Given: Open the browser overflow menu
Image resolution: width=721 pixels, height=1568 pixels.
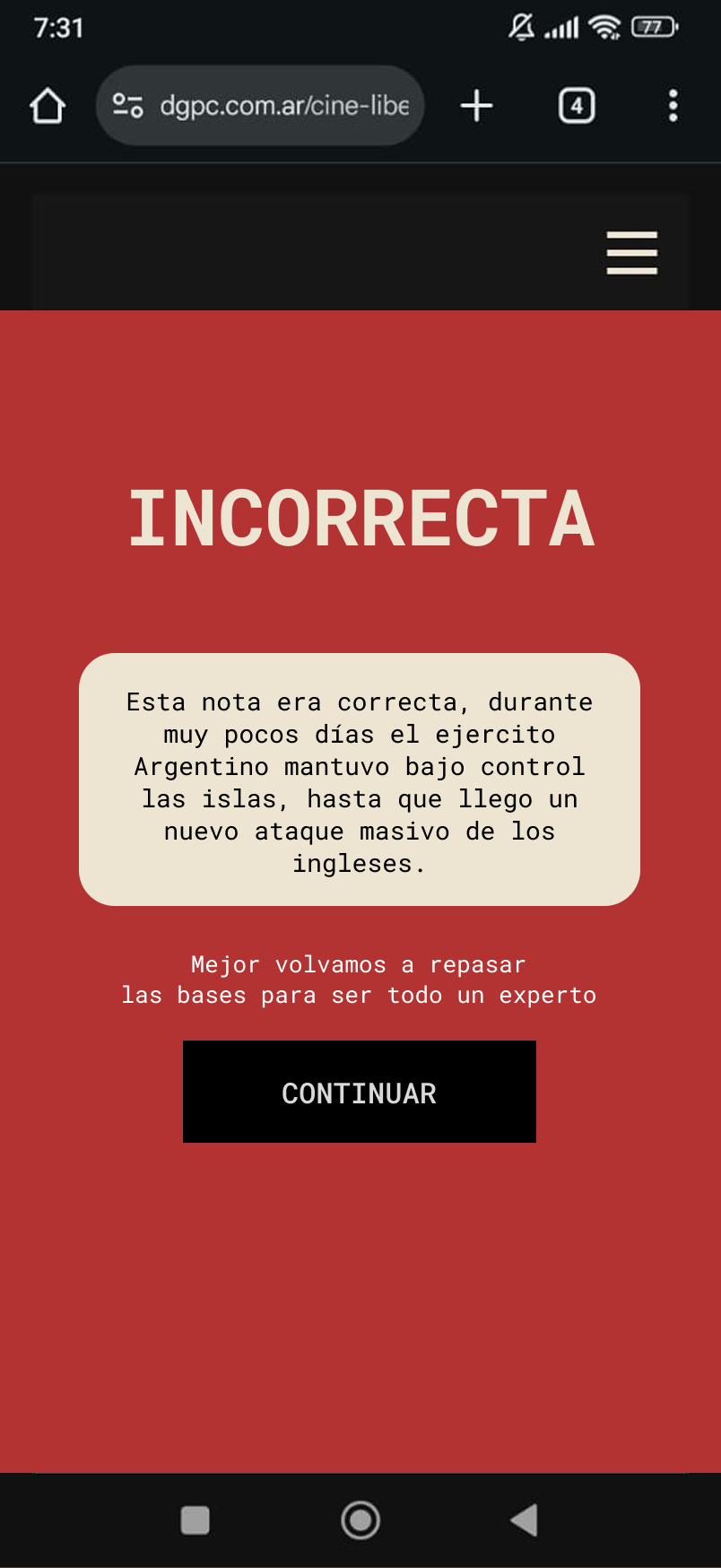Looking at the screenshot, I should [x=673, y=106].
